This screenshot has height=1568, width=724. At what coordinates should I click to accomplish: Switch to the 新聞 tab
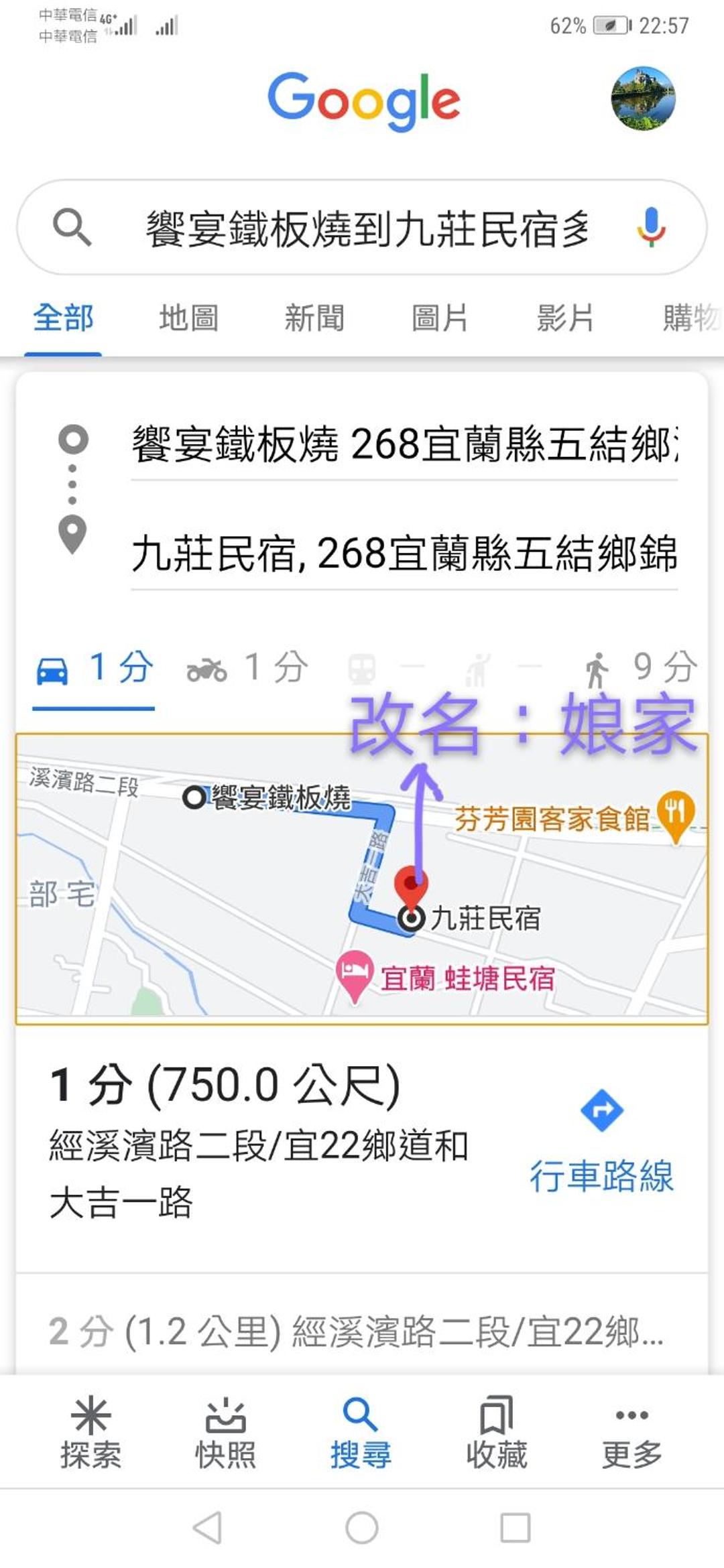click(314, 318)
